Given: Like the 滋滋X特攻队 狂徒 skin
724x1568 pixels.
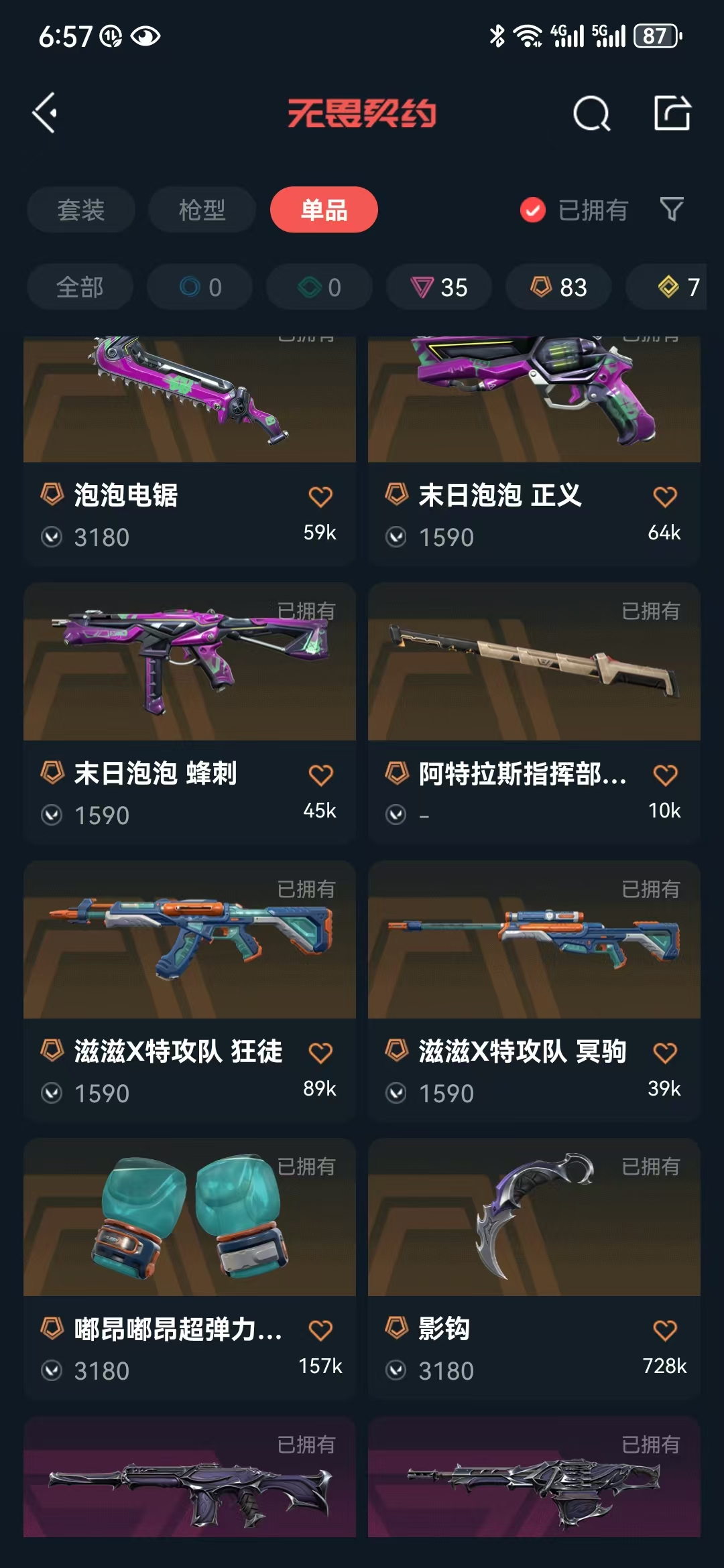Looking at the screenshot, I should (320, 1053).
